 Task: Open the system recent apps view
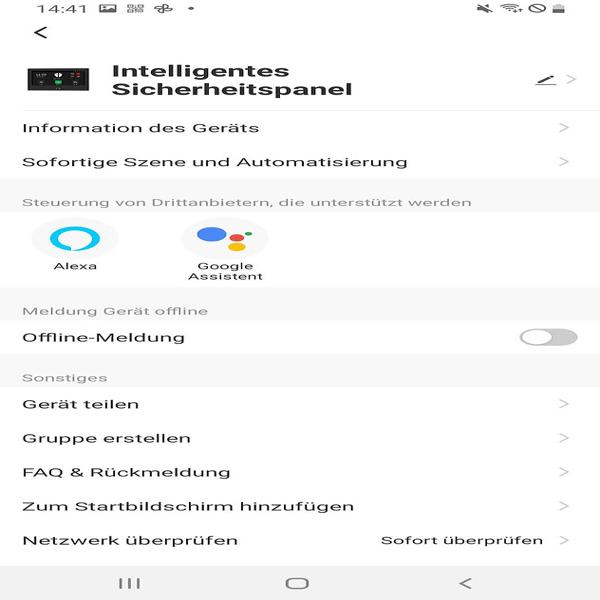pos(129,583)
